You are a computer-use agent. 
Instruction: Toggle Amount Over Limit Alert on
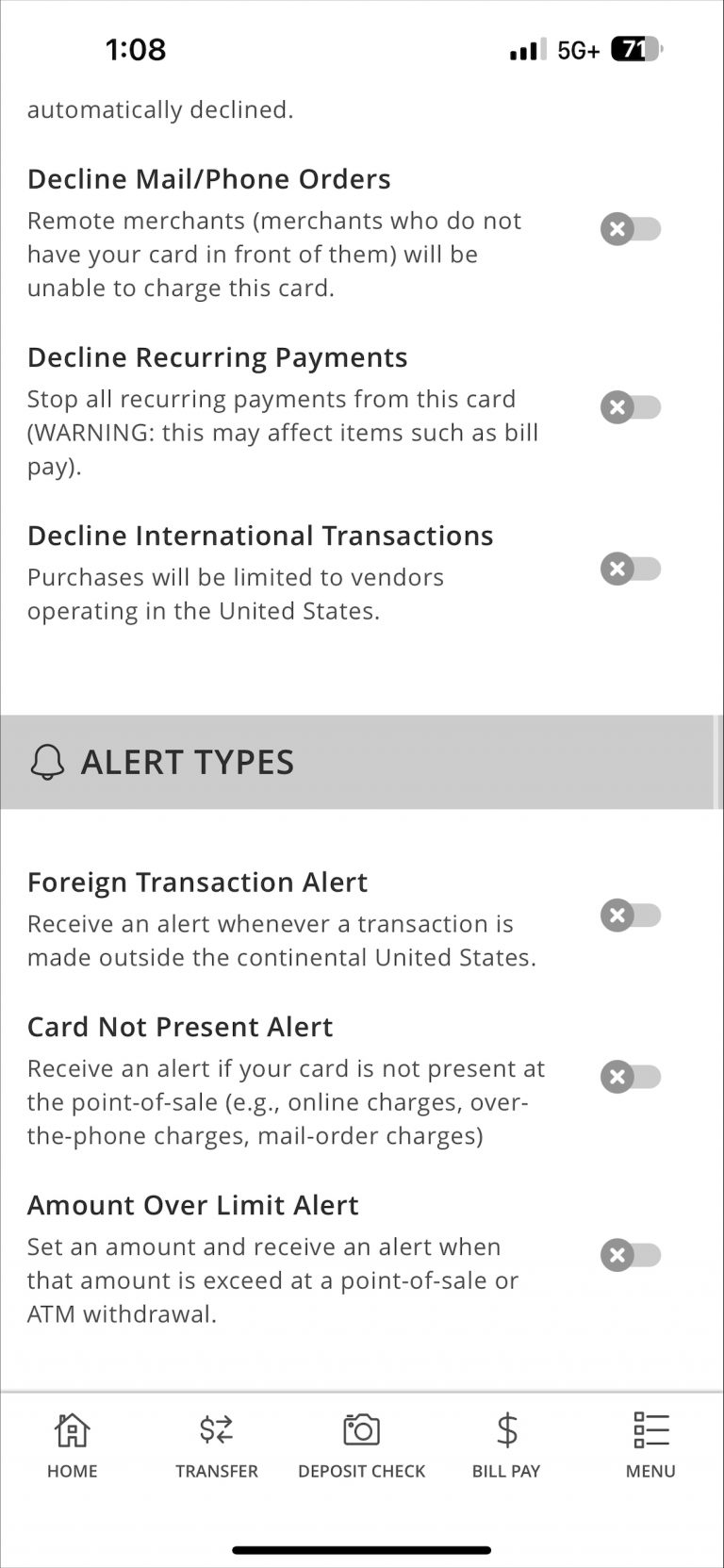[630, 1255]
